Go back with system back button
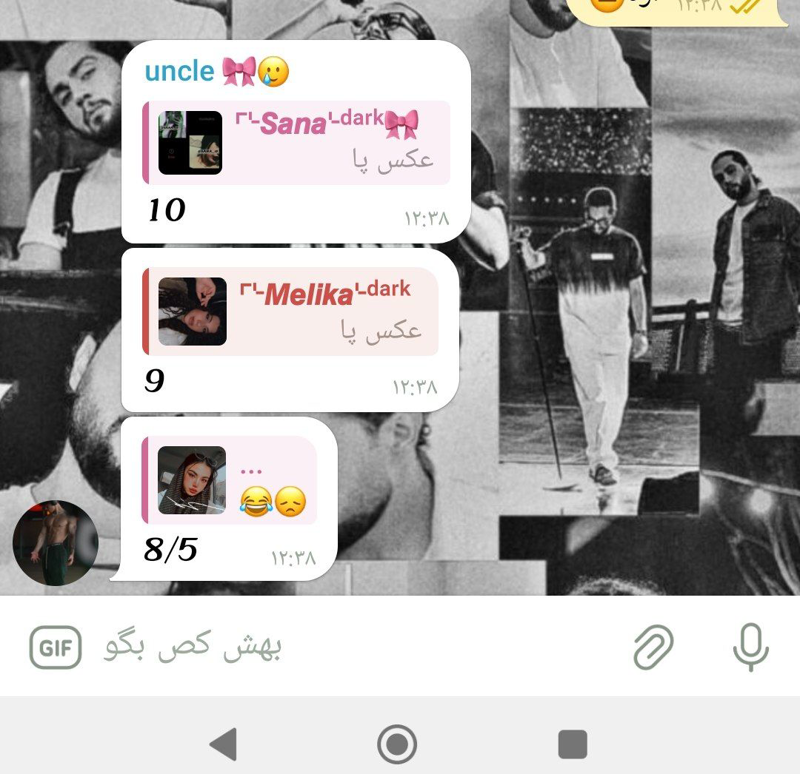The width and height of the screenshot is (800, 774). (224, 744)
